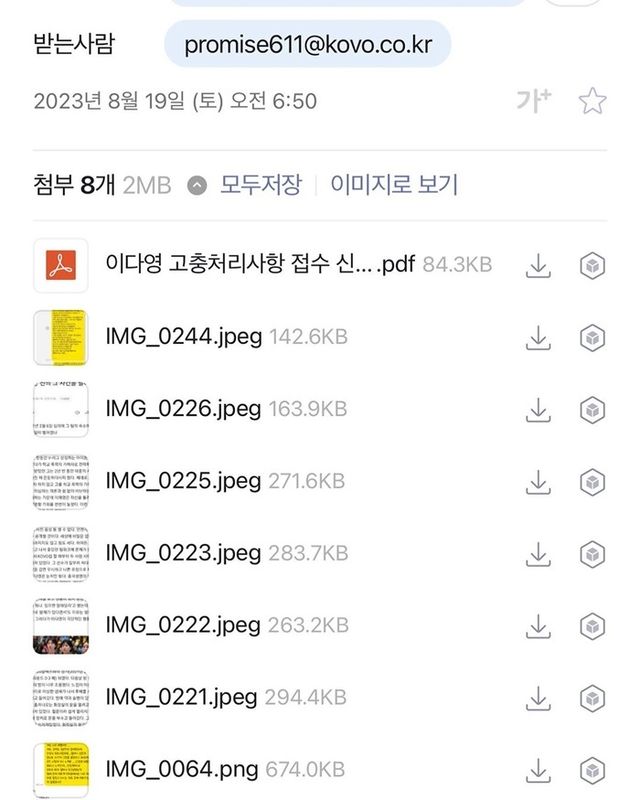Save IMG_0225.jpeg to cloud box
Image resolution: width=640 pixels, height=800 pixels.
click(x=593, y=481)
